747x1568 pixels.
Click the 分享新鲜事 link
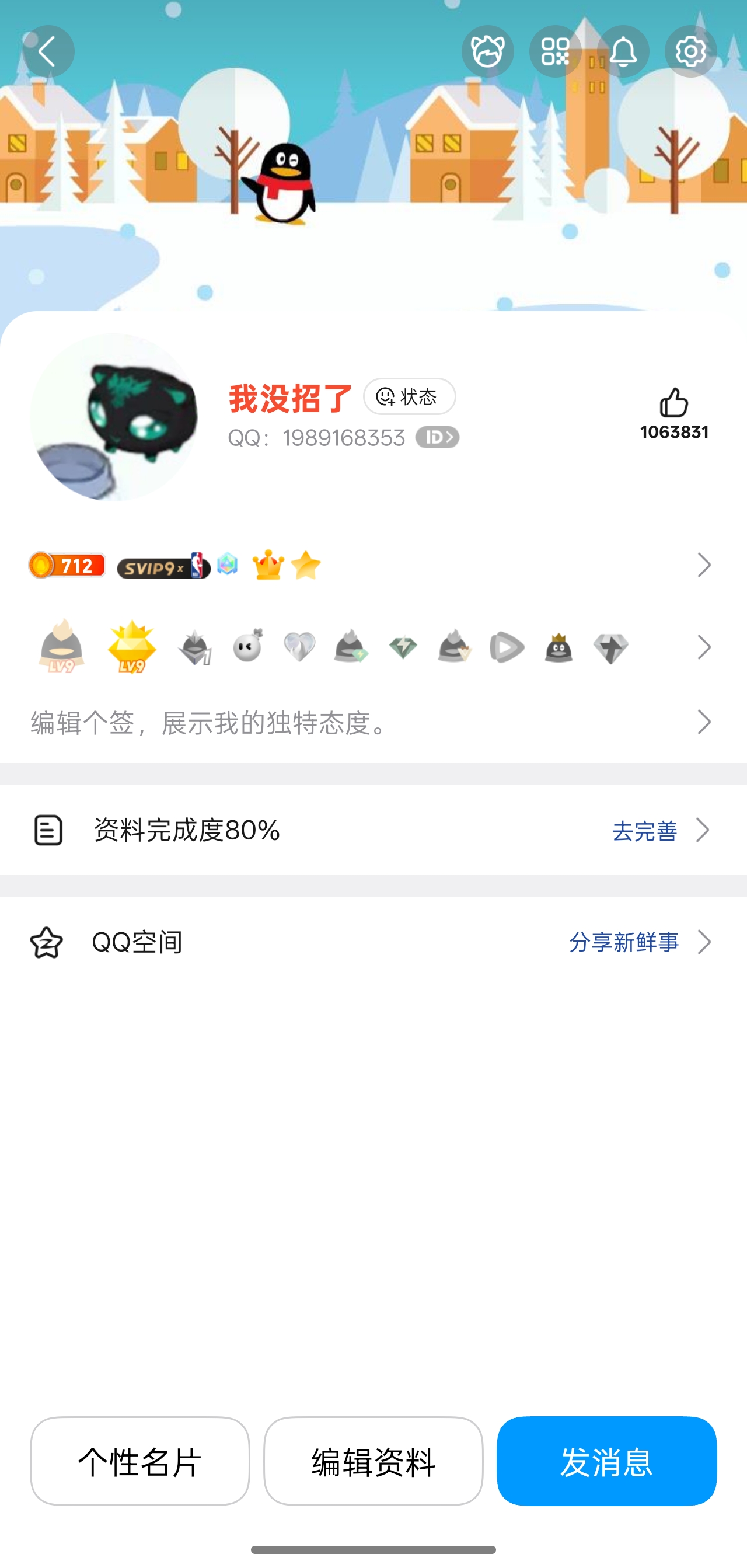coord(624,942)
